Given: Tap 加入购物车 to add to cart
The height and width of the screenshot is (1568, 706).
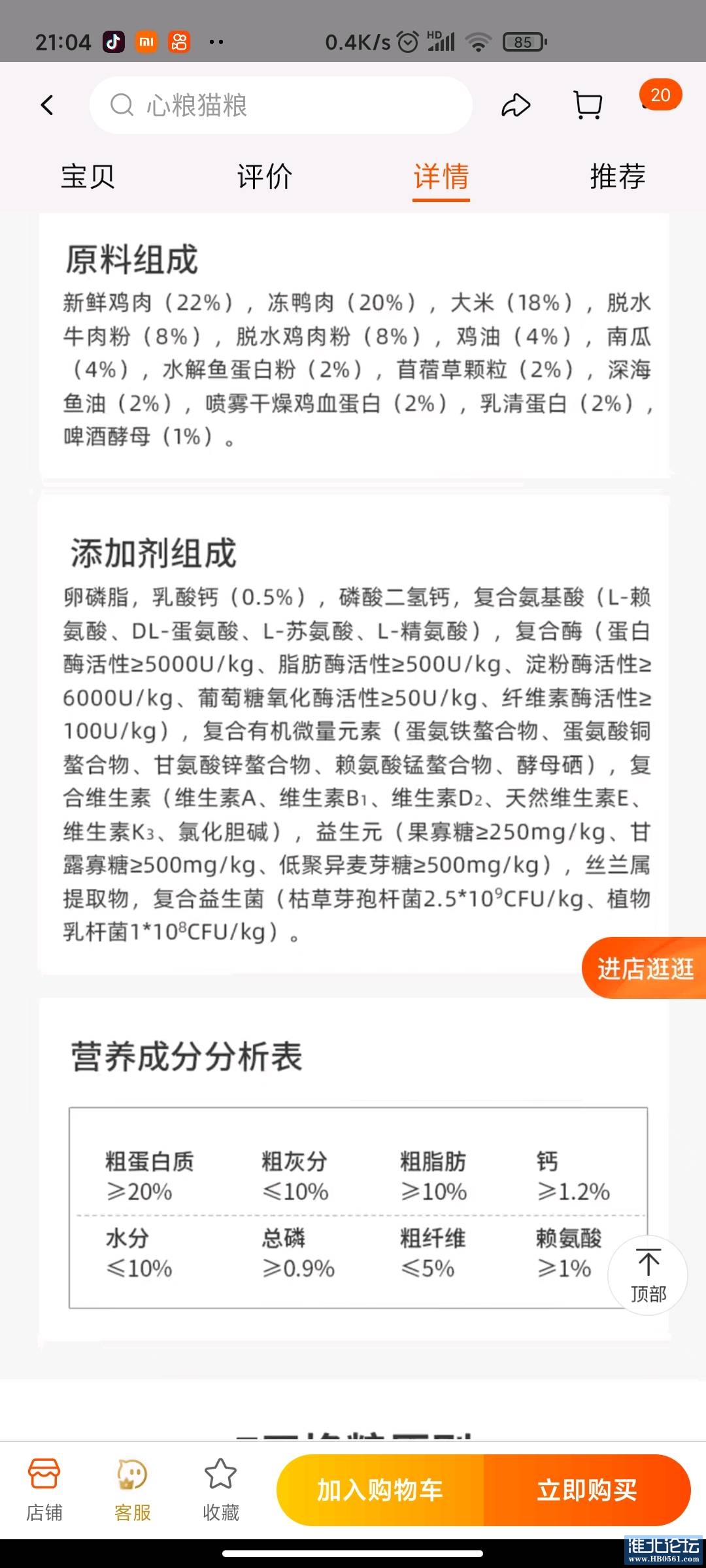Looking at the screenshot, I should (380, 1490).
